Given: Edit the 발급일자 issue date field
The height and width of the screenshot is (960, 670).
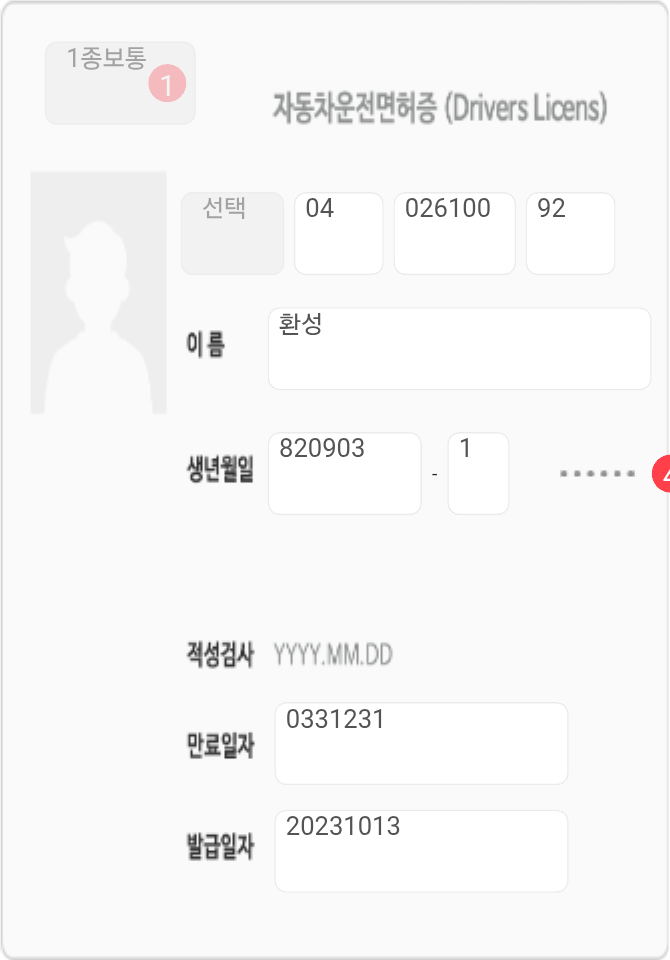Looking at the screenshot, I should pos(421,850).
